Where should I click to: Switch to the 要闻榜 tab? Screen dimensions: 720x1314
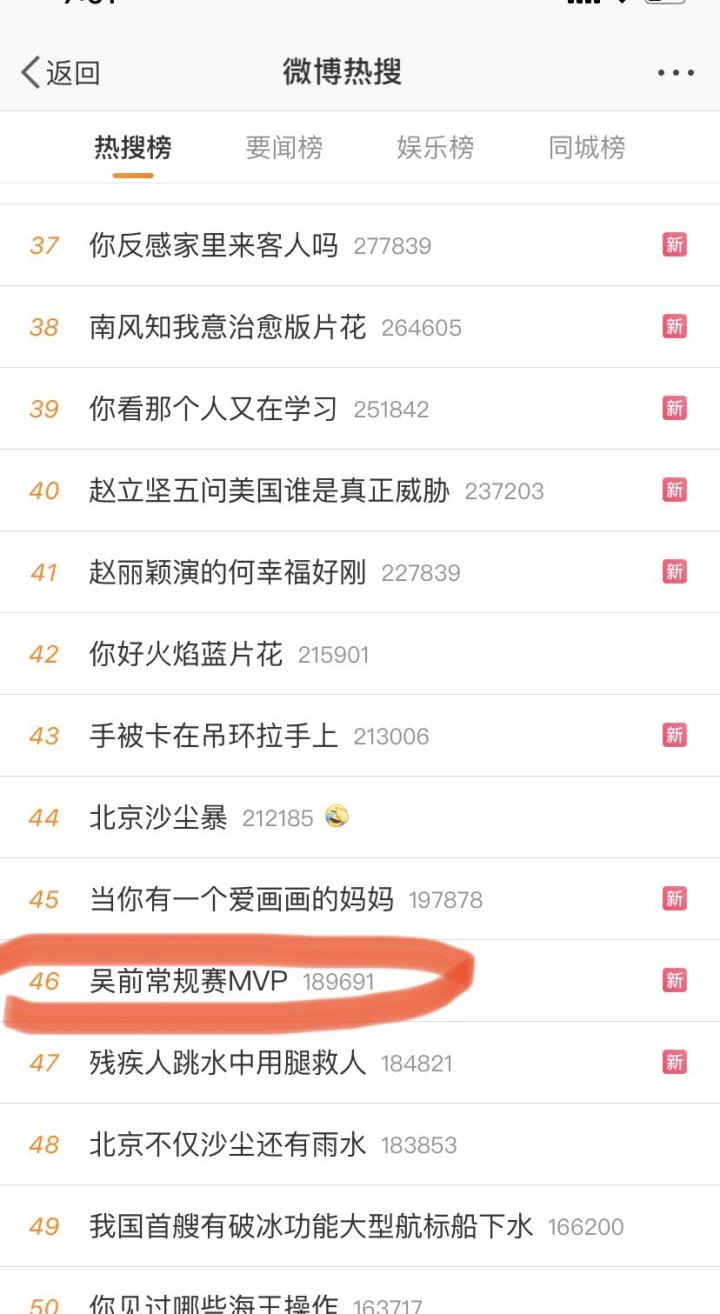coord(284,148)
